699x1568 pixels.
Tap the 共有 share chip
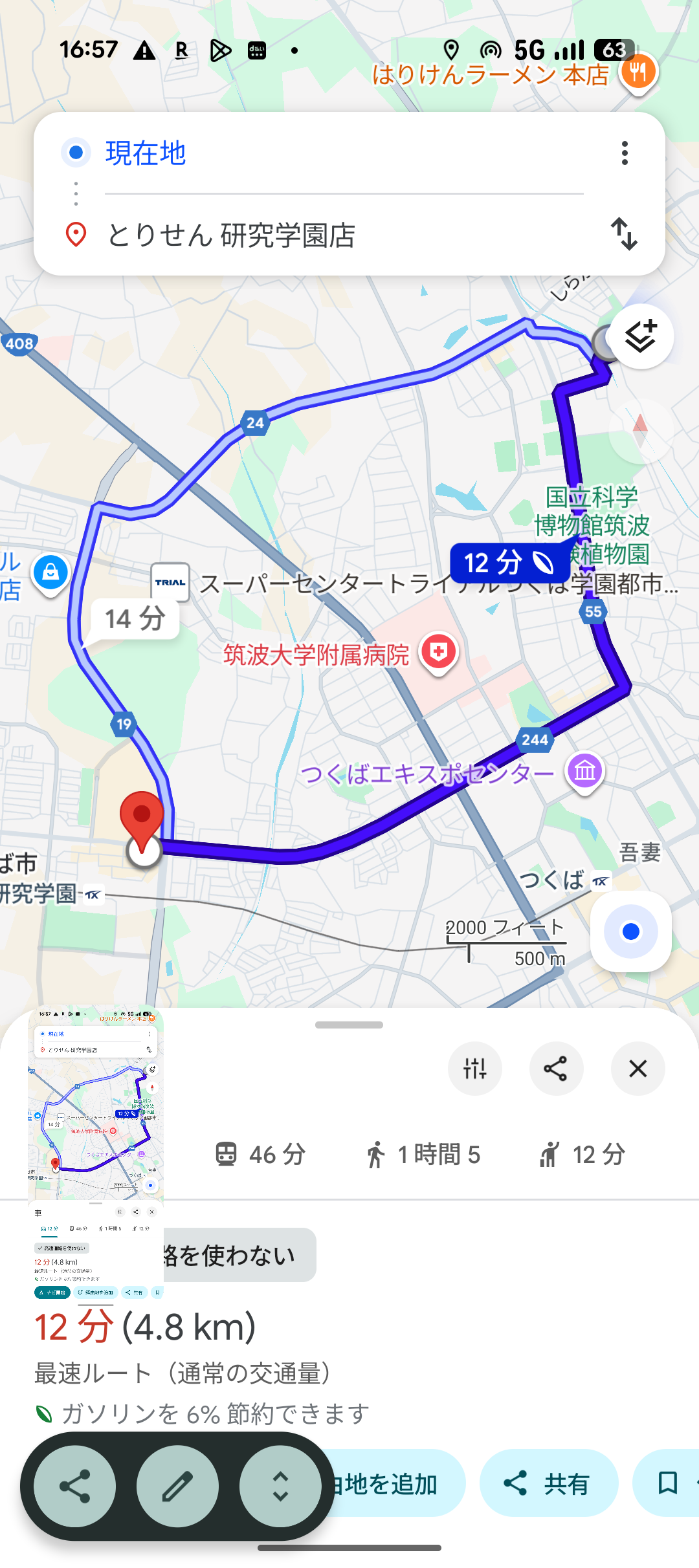tap(548, 1483)
